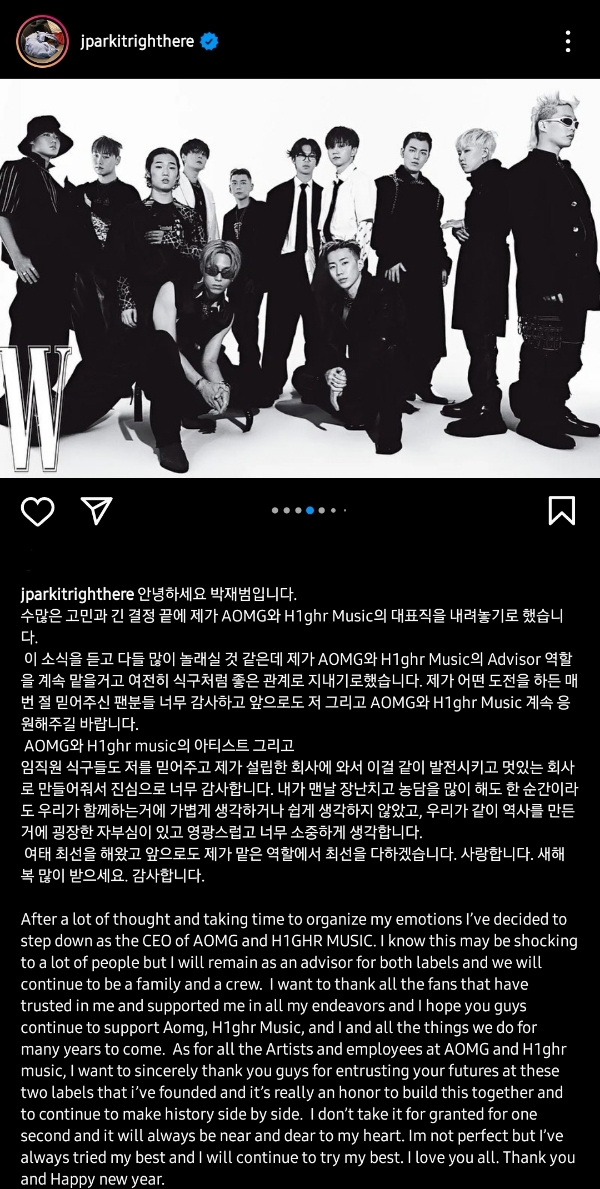
Task: Save the post with the bookmark icon
Action: click(x=561, y=511)
